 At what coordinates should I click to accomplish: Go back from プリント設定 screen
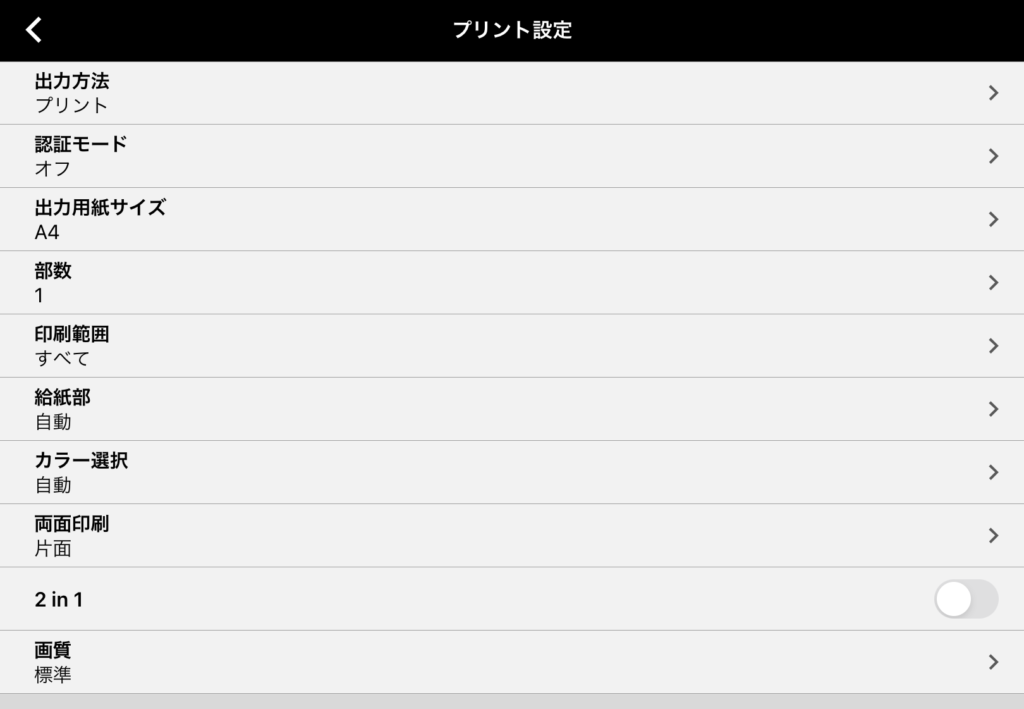34,30
